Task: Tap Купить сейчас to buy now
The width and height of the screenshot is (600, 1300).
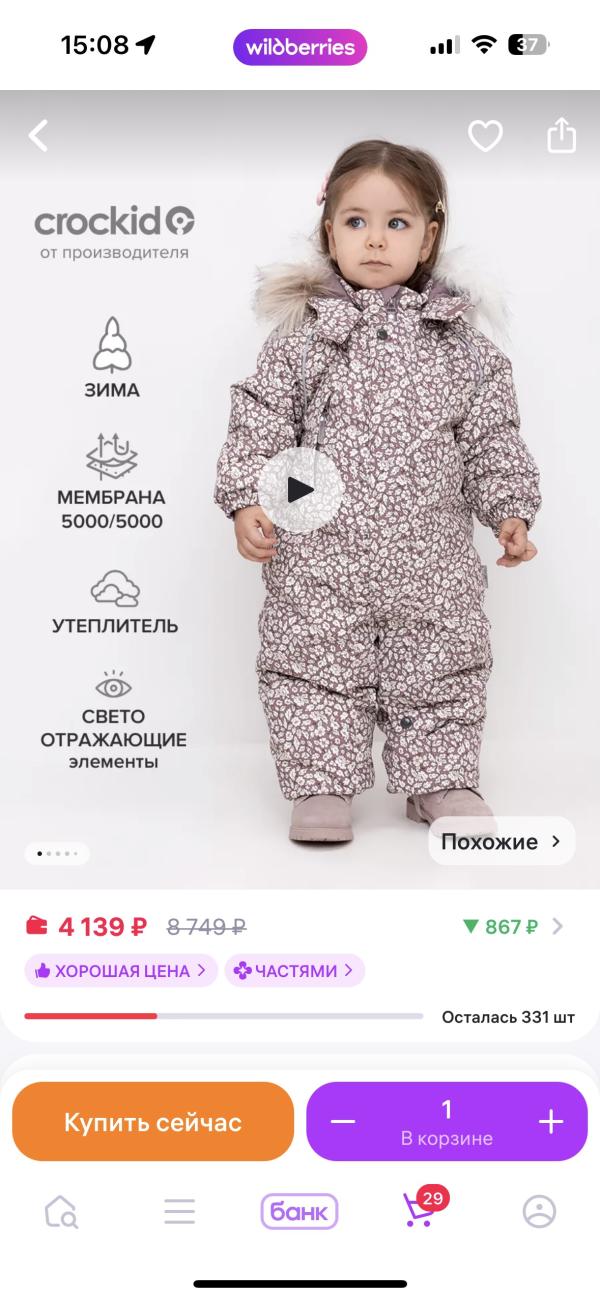Action: pos(153,1122)
